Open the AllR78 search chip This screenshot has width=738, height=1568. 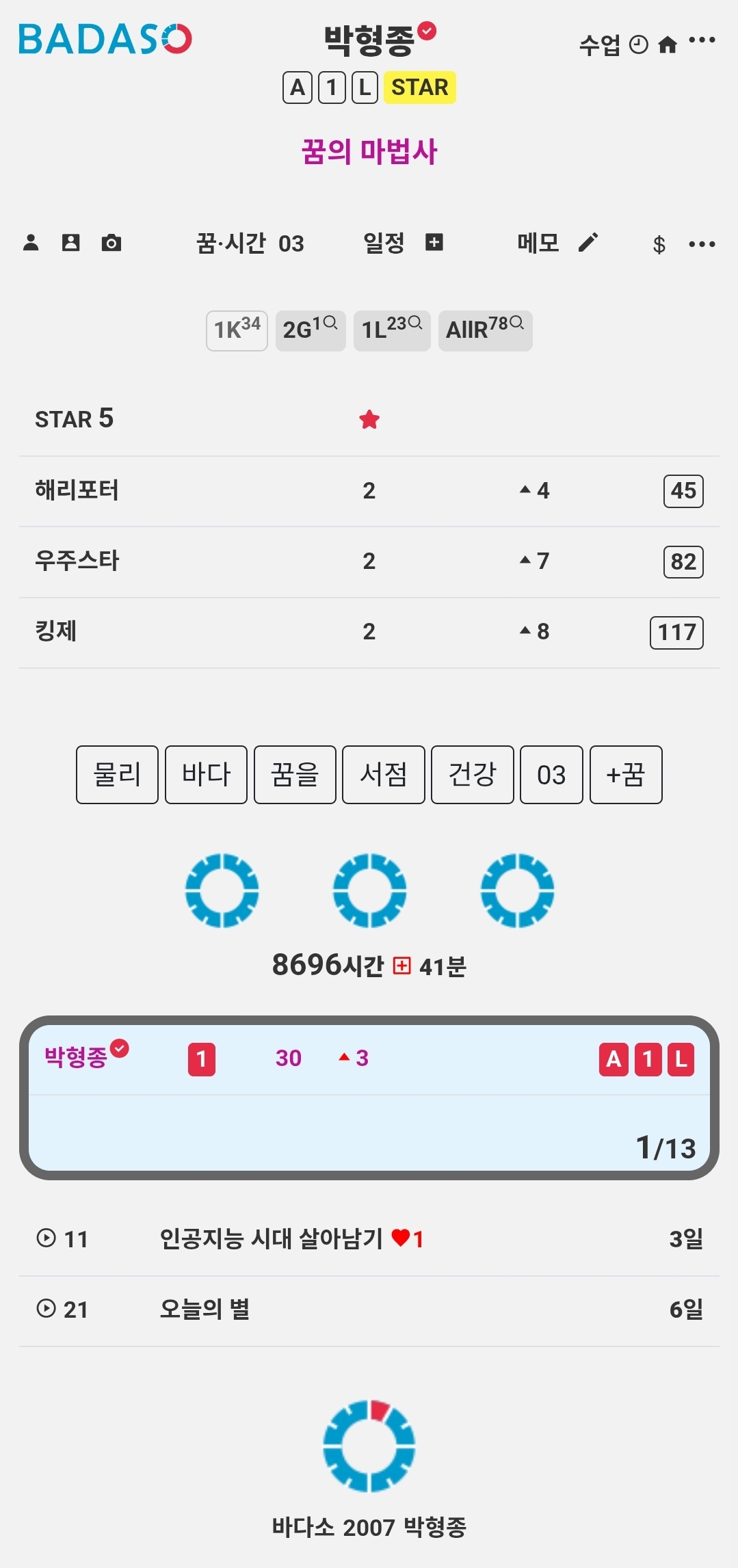[x=485, y=330]
